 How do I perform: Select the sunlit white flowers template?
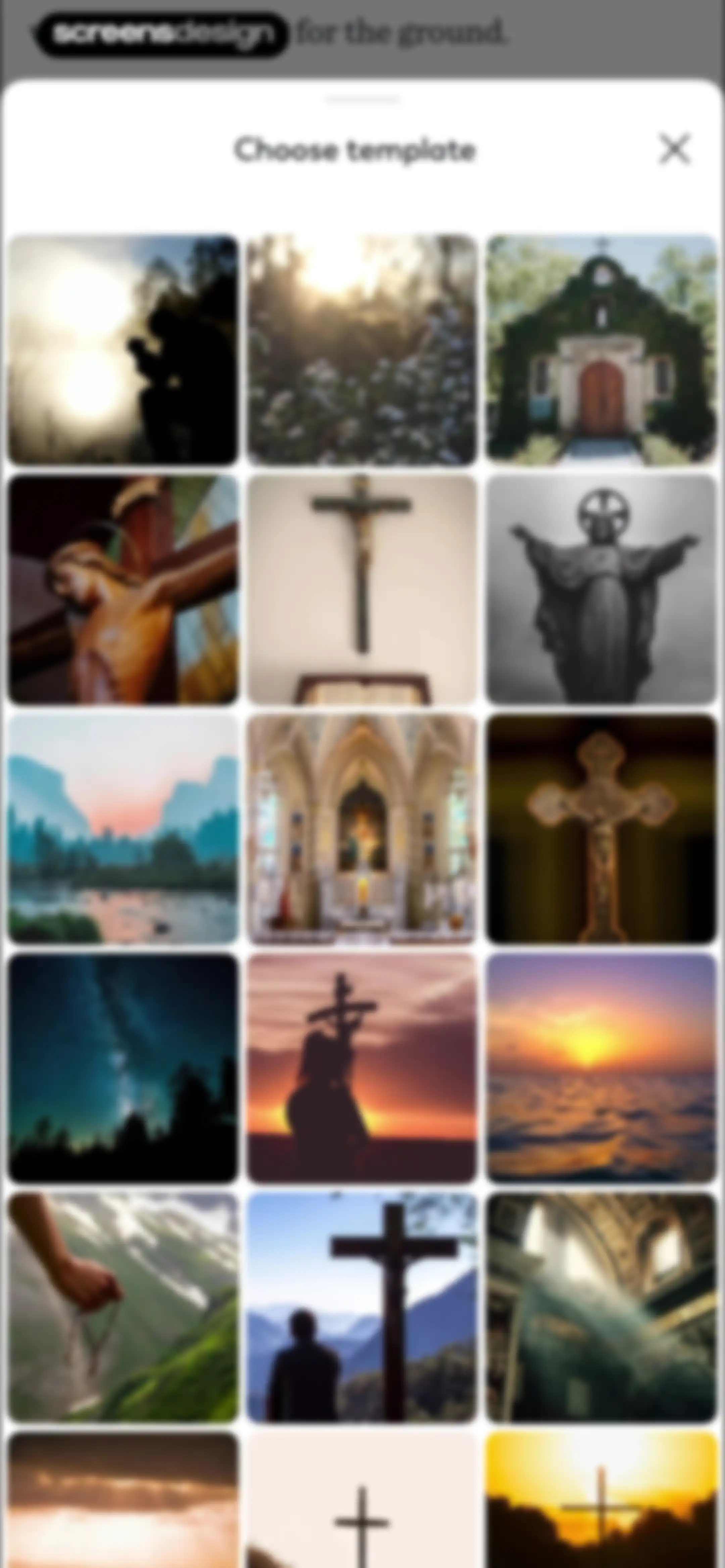[x=362, y=350]
